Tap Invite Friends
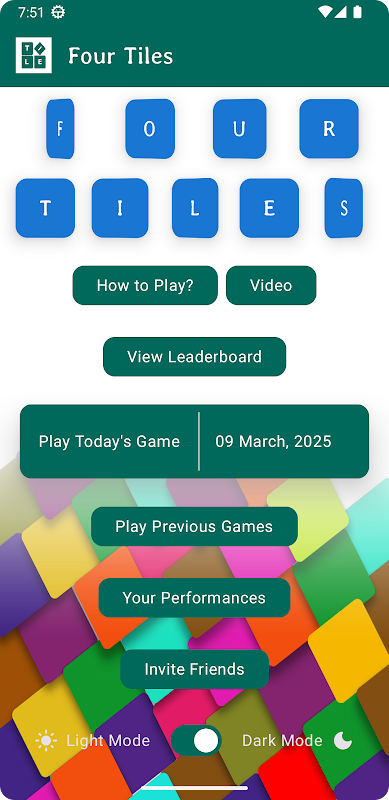The image size is (389, 800). [x=194, y=669]
